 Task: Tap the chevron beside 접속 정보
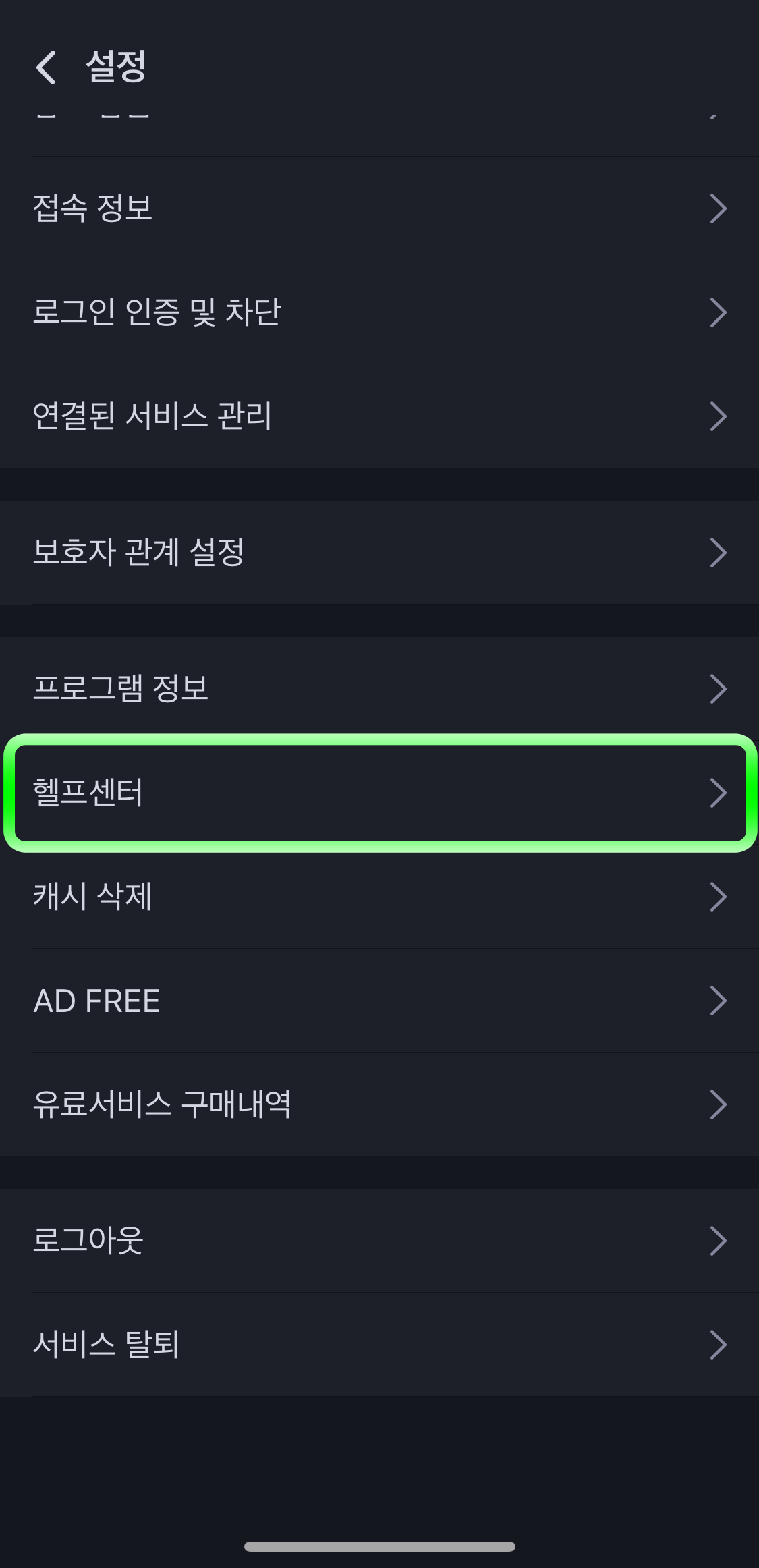coord(719,209)
